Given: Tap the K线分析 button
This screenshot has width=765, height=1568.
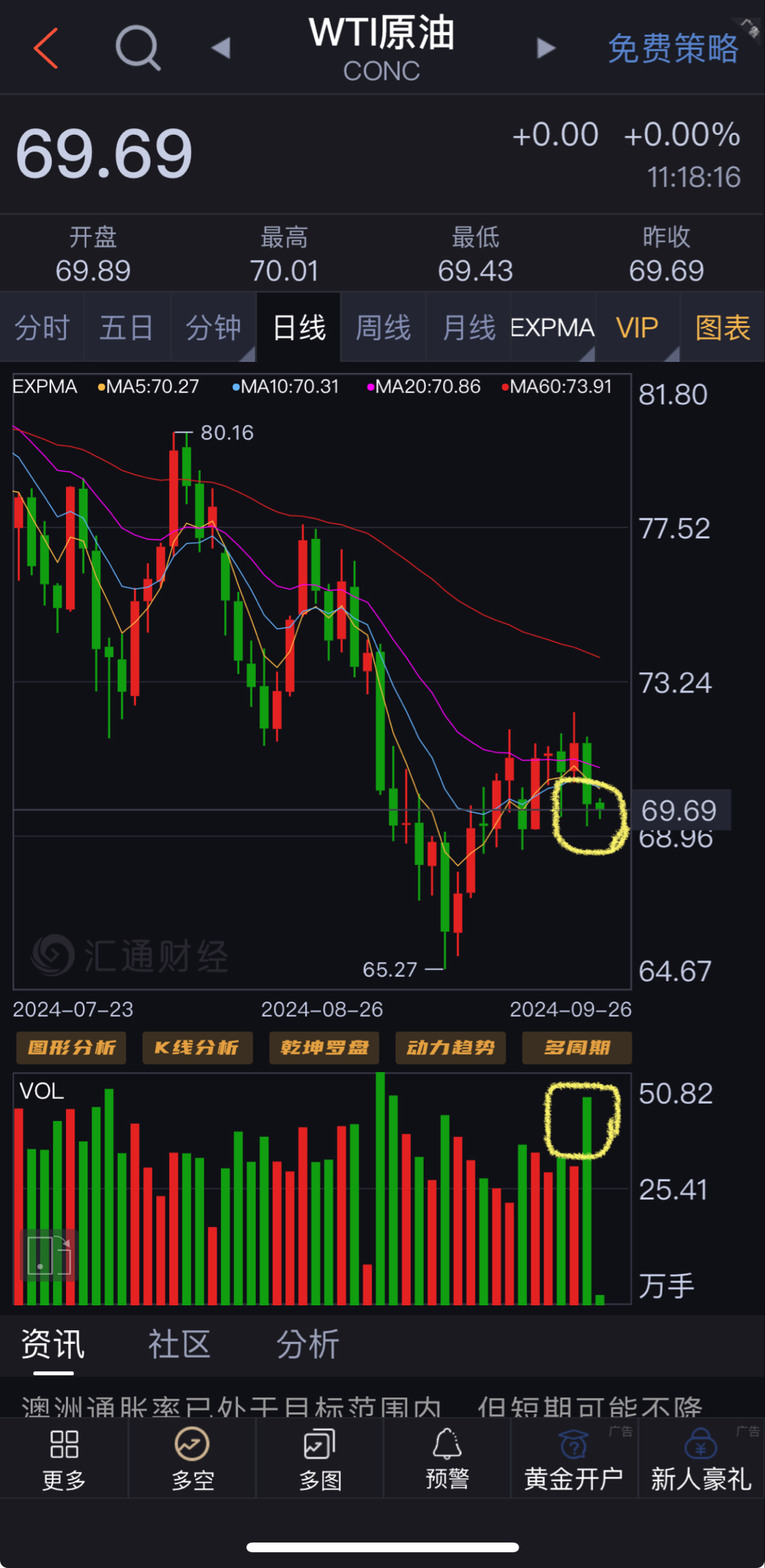Looking at the screenshot, I should pyautogui.click(x=197, y=1048).
